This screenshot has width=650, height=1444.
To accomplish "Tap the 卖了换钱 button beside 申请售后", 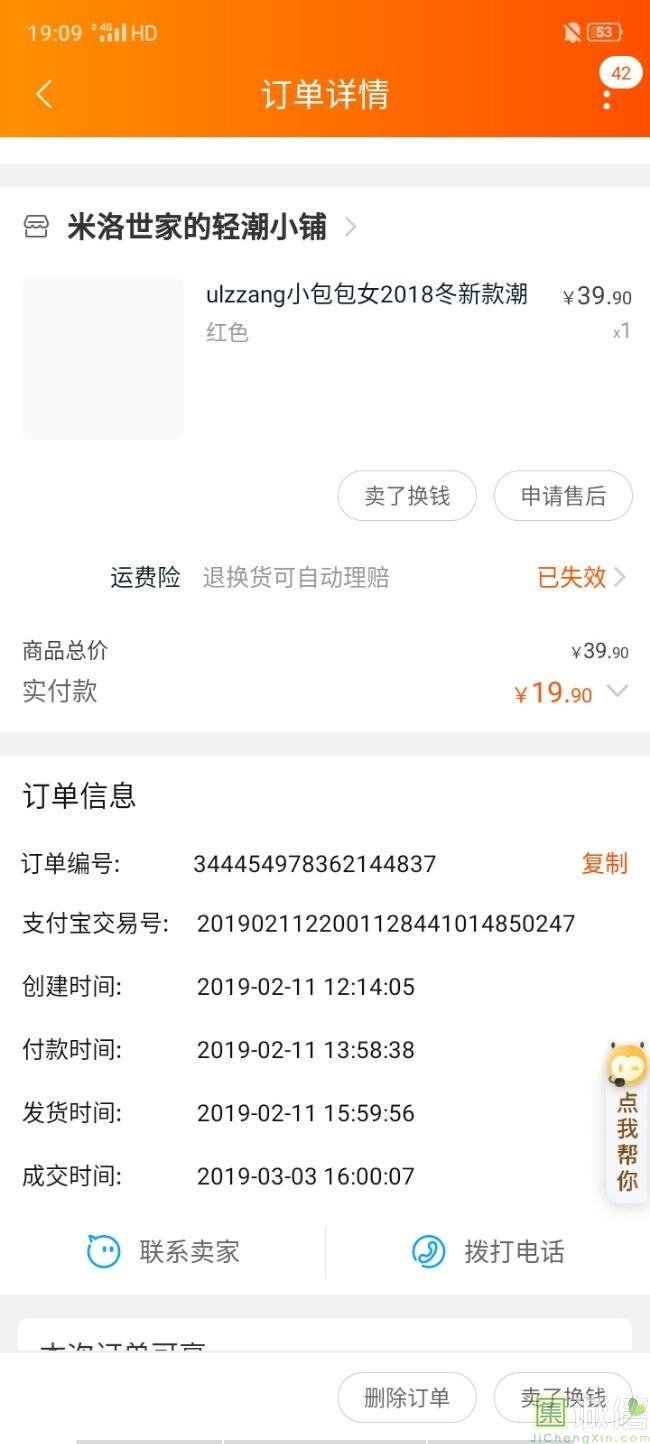I will [x=407, y=496].
